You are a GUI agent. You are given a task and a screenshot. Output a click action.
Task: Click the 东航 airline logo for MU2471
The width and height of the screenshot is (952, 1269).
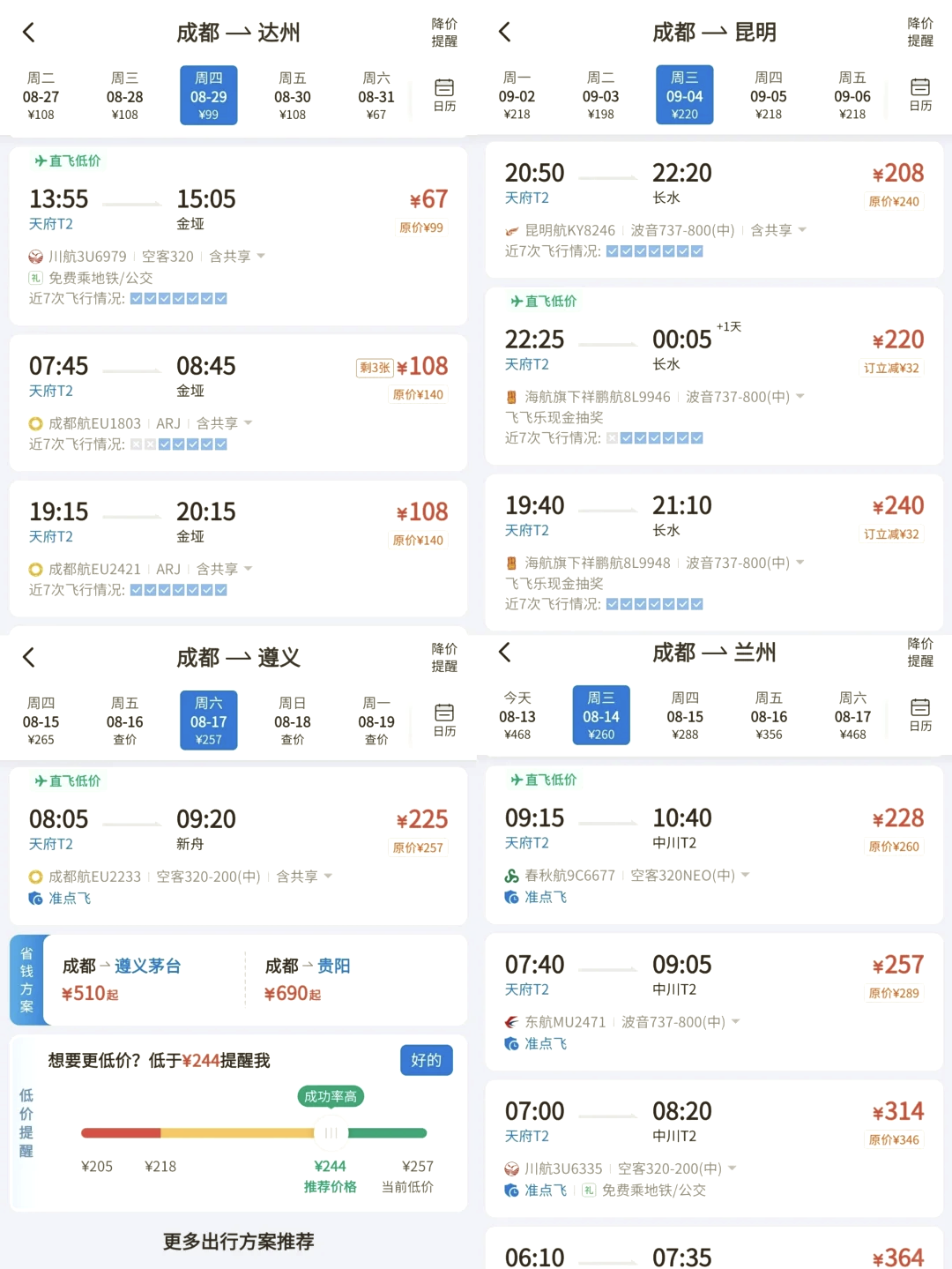pos(509,1022)
